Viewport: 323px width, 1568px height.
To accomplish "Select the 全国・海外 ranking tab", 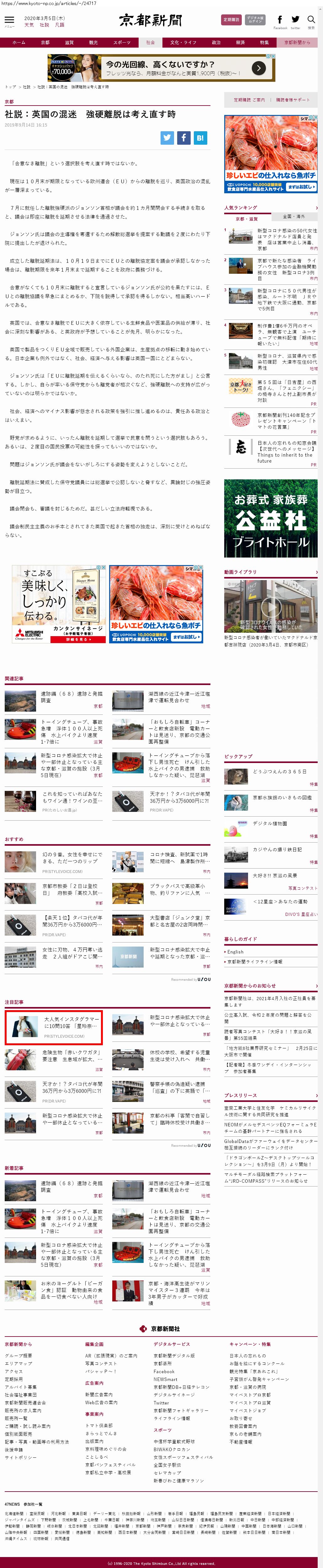I will click(x=294, y=217).
